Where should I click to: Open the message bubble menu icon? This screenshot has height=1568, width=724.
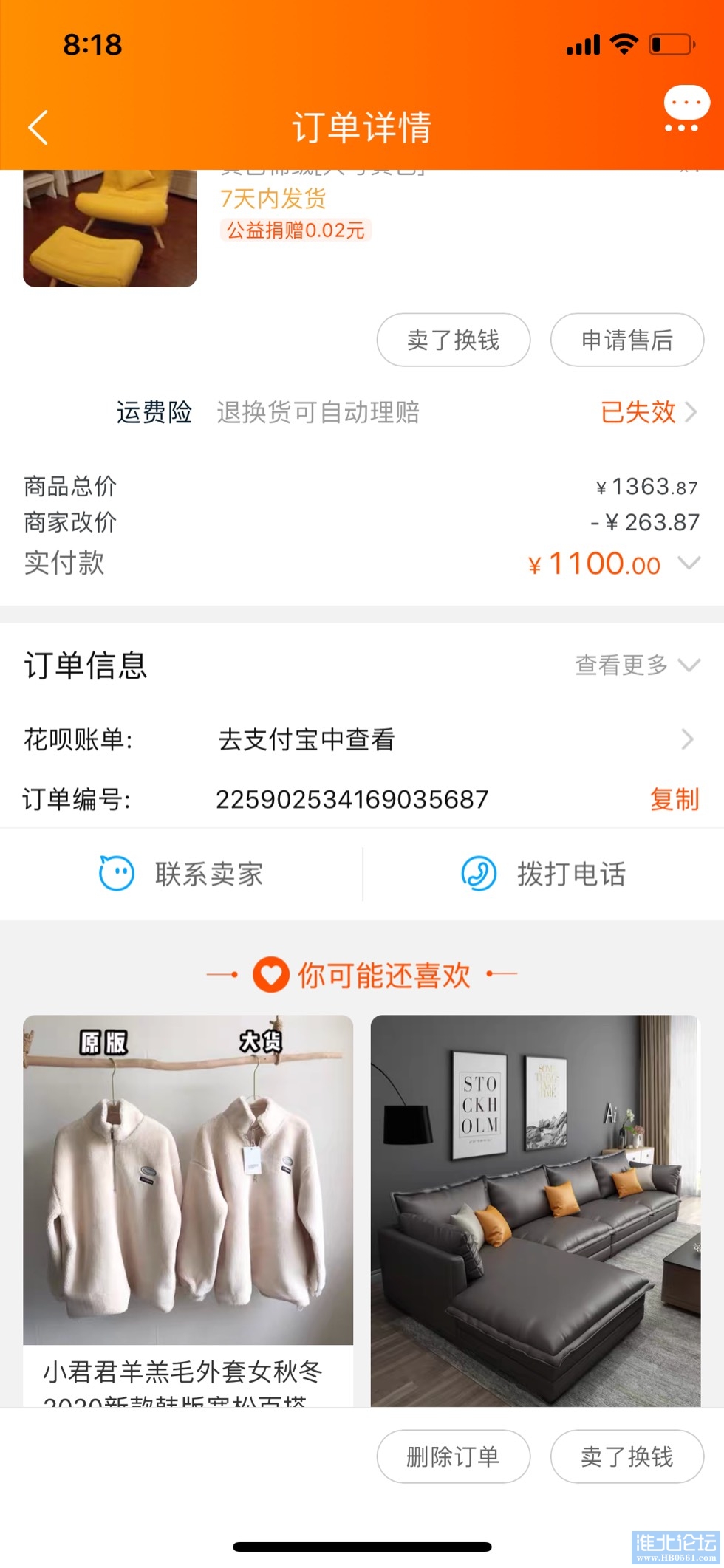point(686,109)
